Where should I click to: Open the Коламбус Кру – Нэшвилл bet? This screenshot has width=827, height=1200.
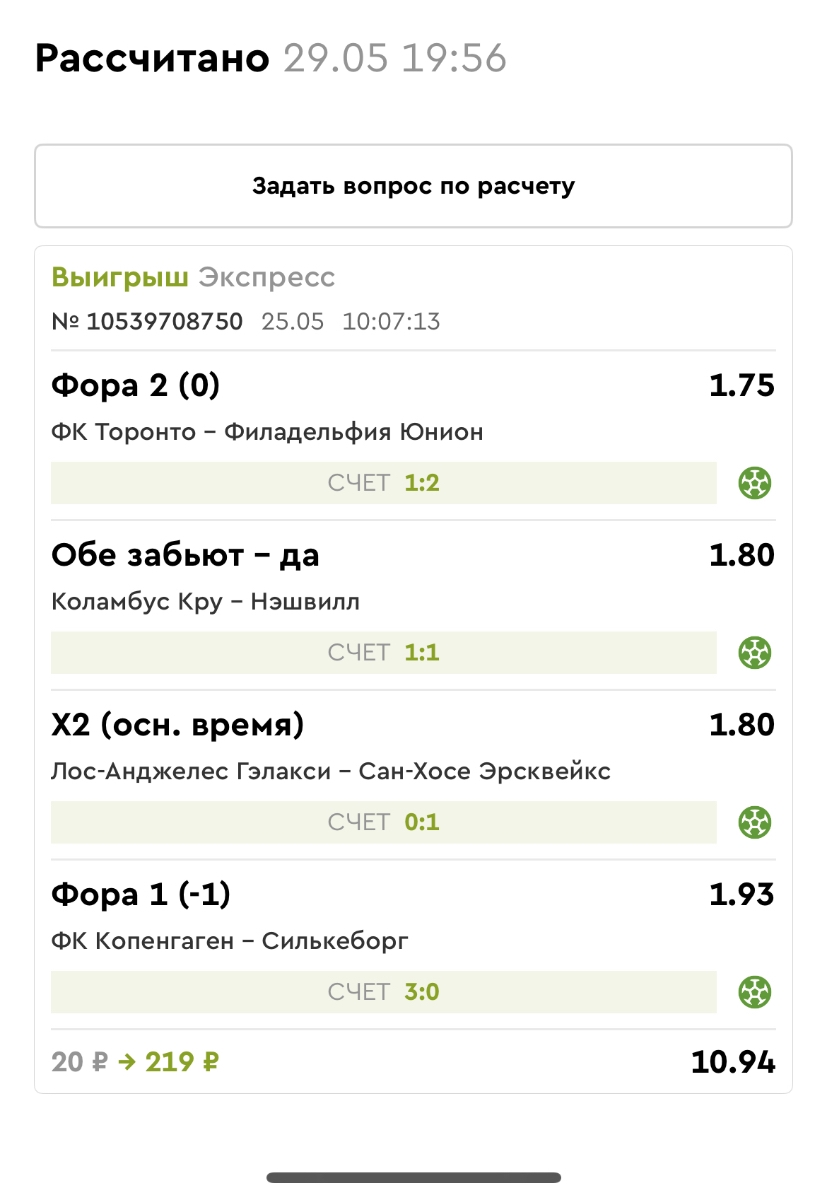(205, 602)
